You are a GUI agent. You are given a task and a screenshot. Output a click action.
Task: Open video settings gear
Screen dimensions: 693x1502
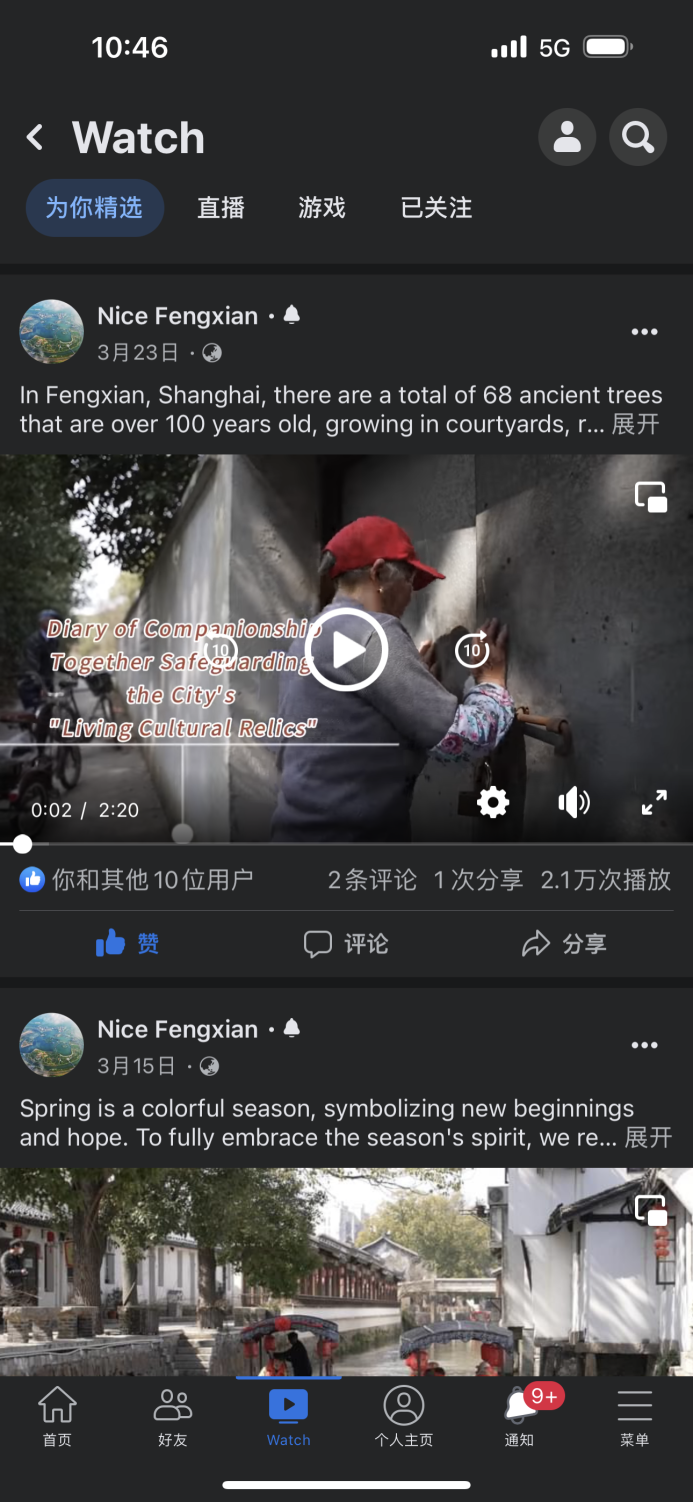(493, 802)
